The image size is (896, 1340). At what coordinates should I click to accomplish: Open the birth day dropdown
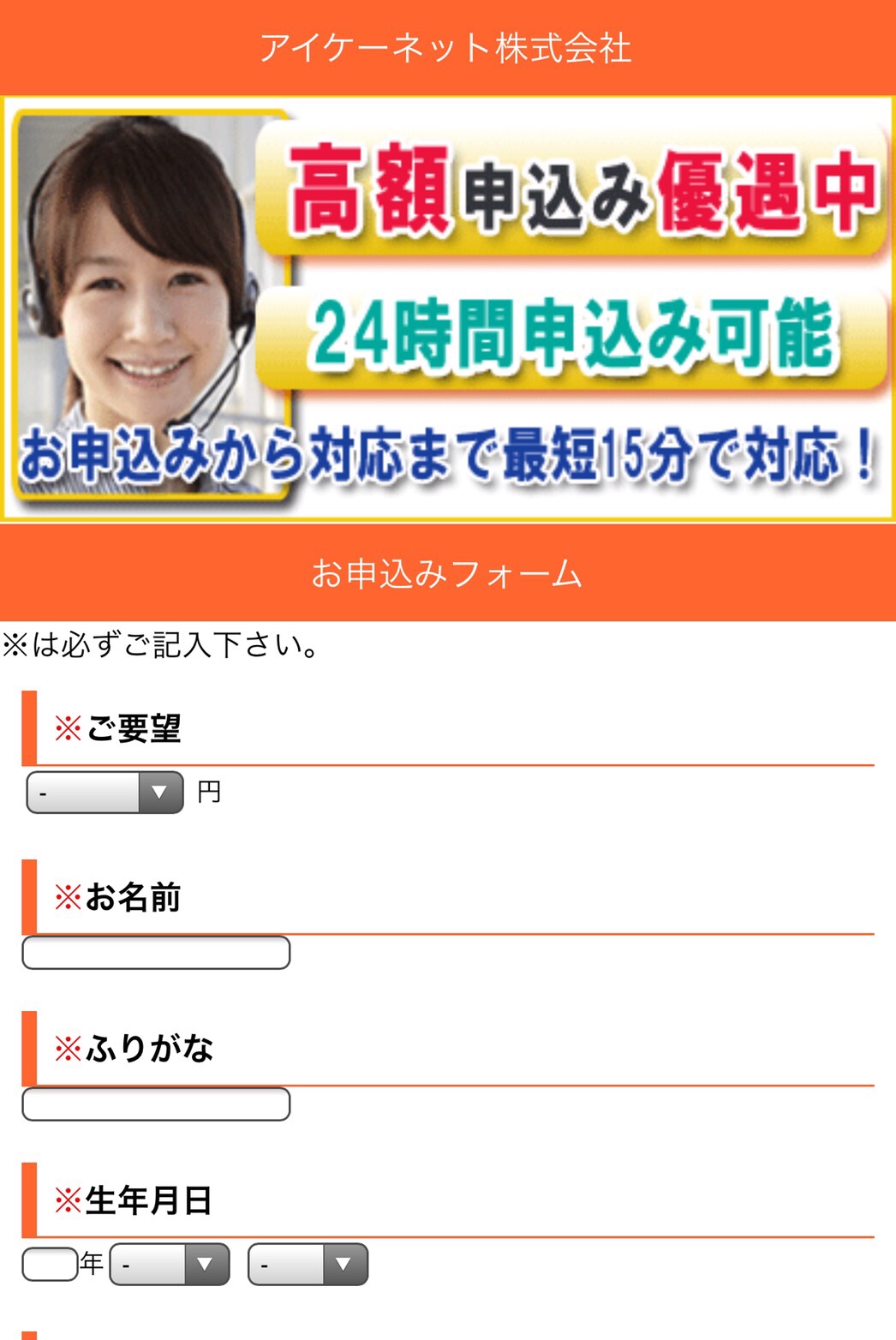[308, 1265]
